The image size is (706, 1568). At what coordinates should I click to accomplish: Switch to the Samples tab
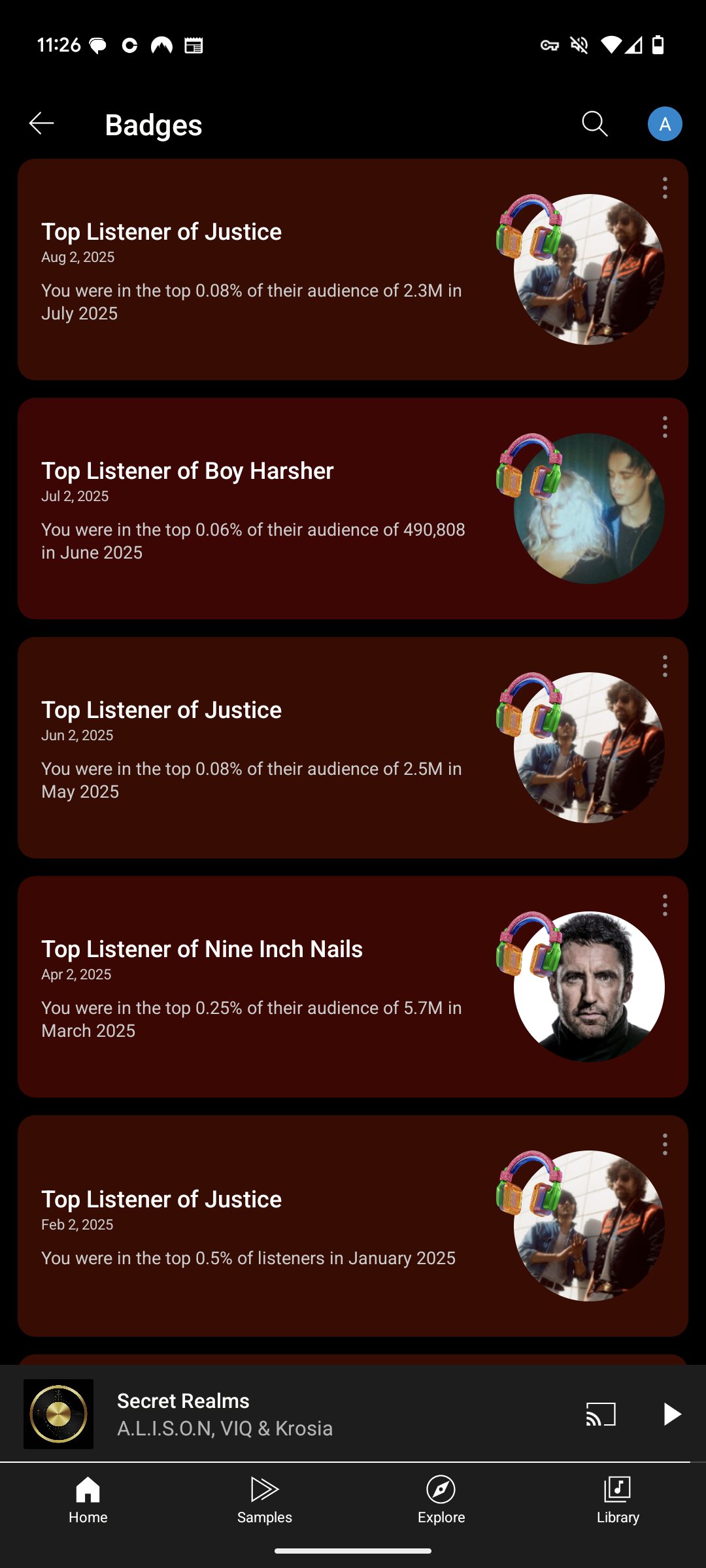pos(265,1500)
